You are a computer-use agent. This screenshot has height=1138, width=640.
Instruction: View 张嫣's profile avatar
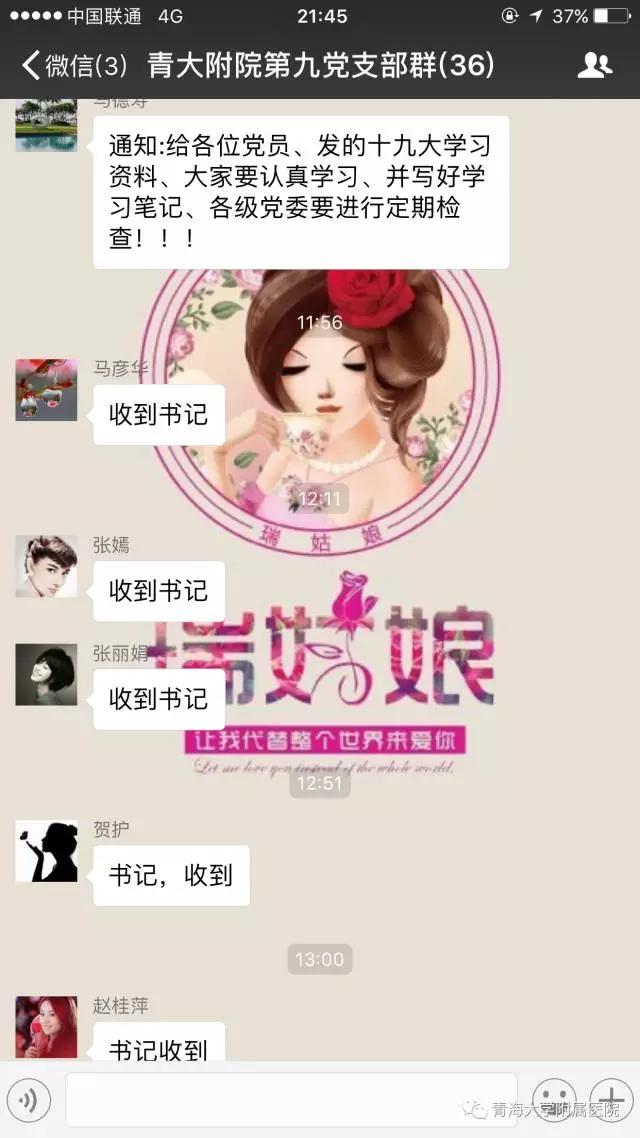coord(46,566)
